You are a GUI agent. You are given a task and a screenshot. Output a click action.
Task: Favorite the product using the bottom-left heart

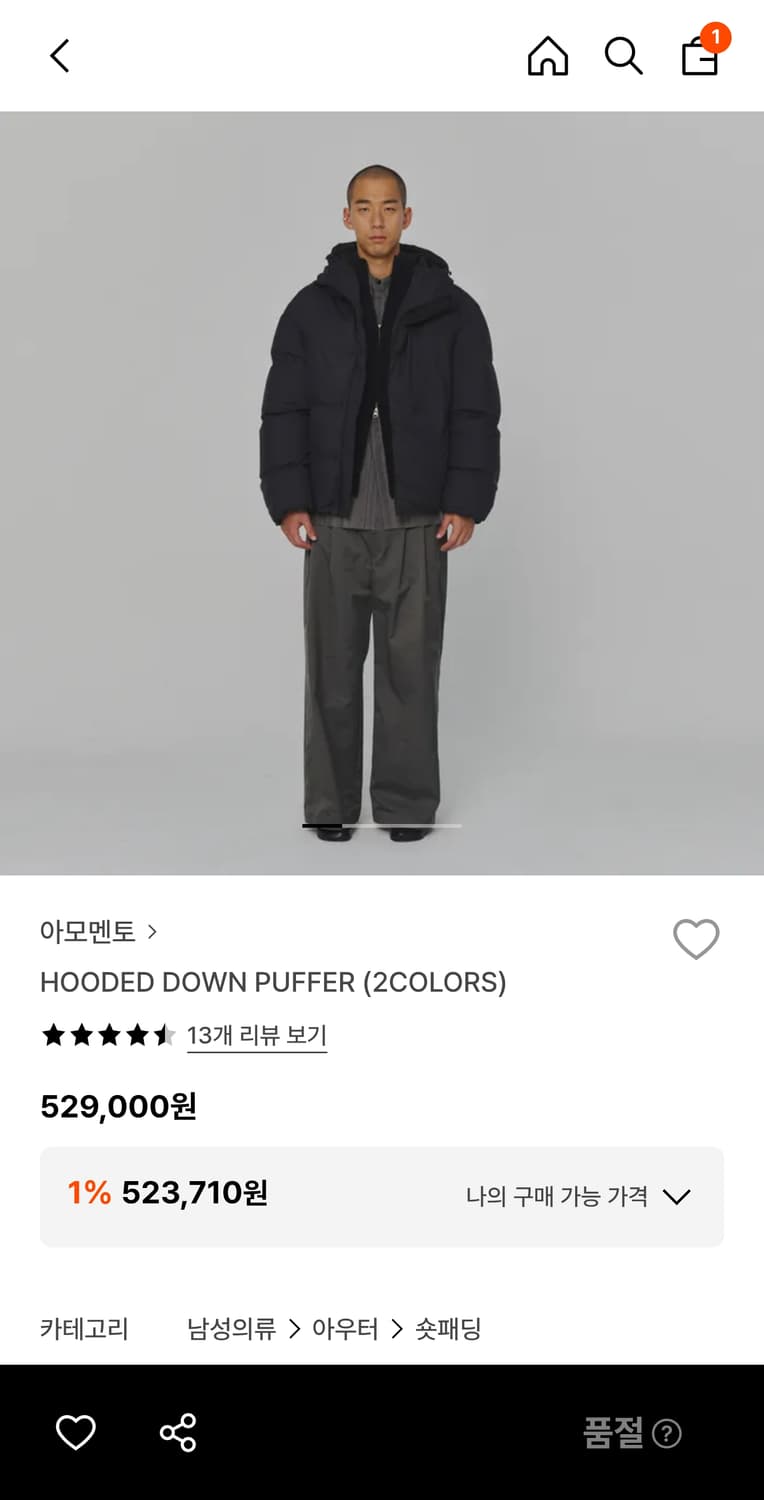76,1433
